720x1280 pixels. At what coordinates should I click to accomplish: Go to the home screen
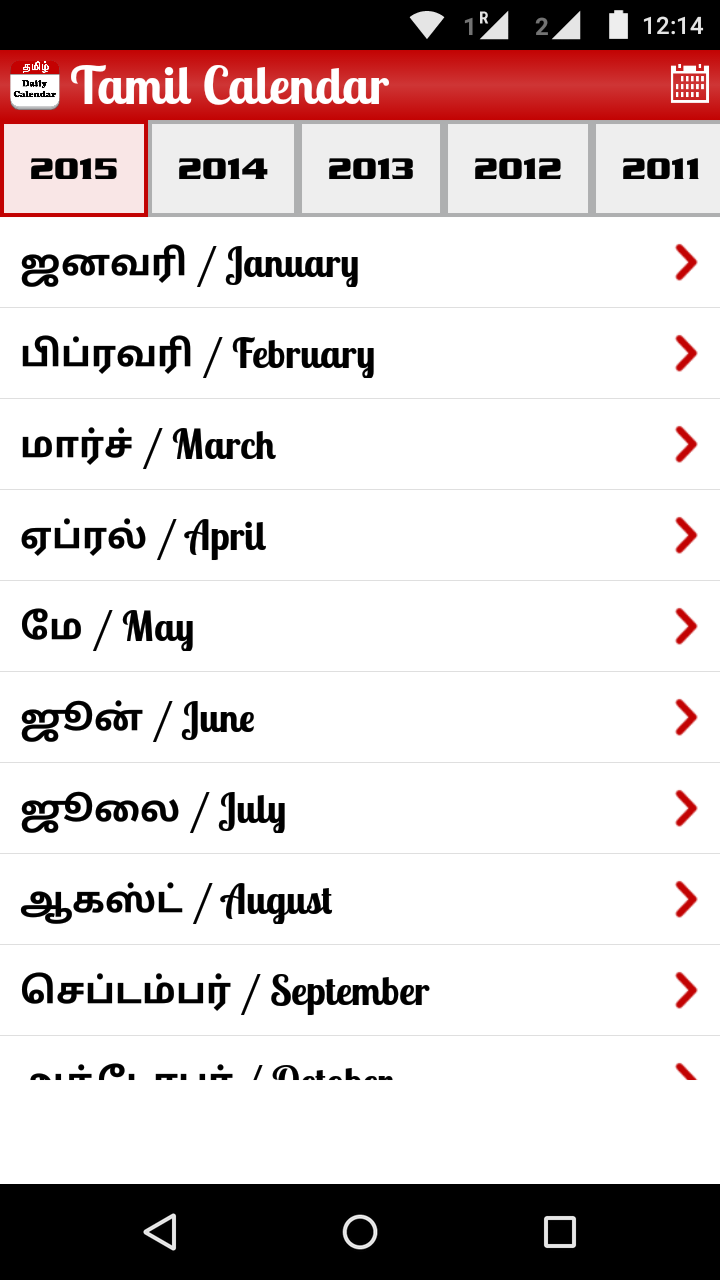point(360,1232)
